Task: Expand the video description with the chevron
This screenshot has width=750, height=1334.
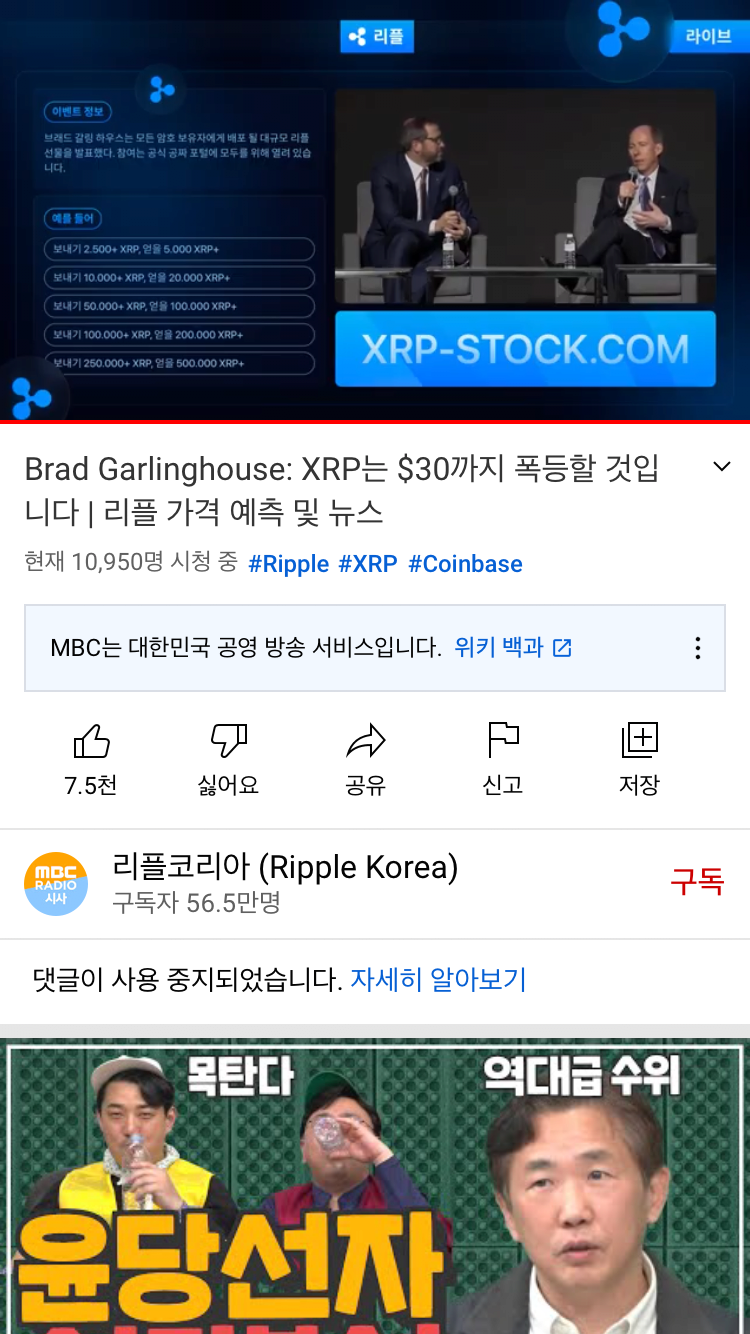Action: point(722,466)
